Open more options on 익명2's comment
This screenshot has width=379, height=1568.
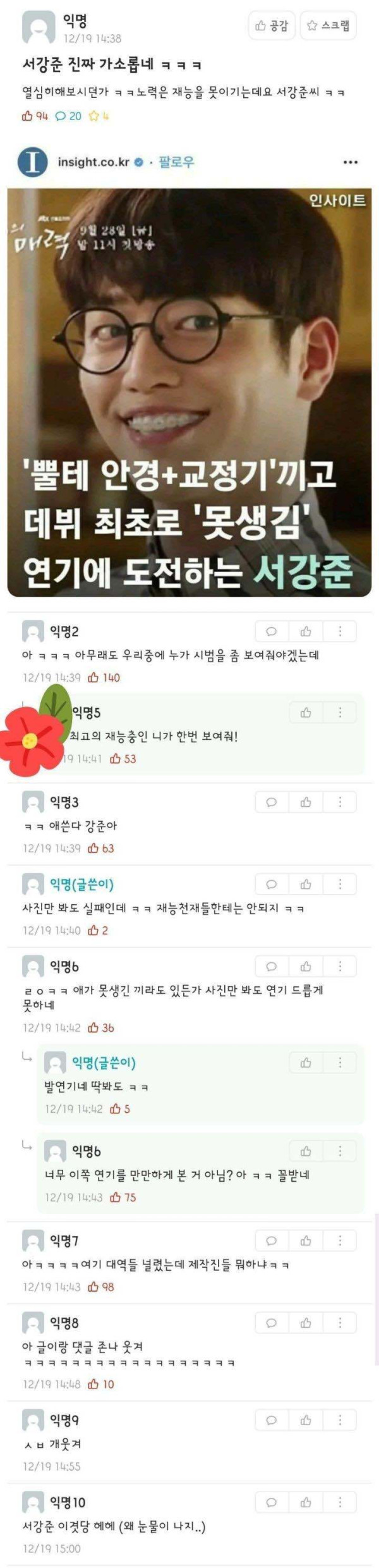click(x=340, y=631)
